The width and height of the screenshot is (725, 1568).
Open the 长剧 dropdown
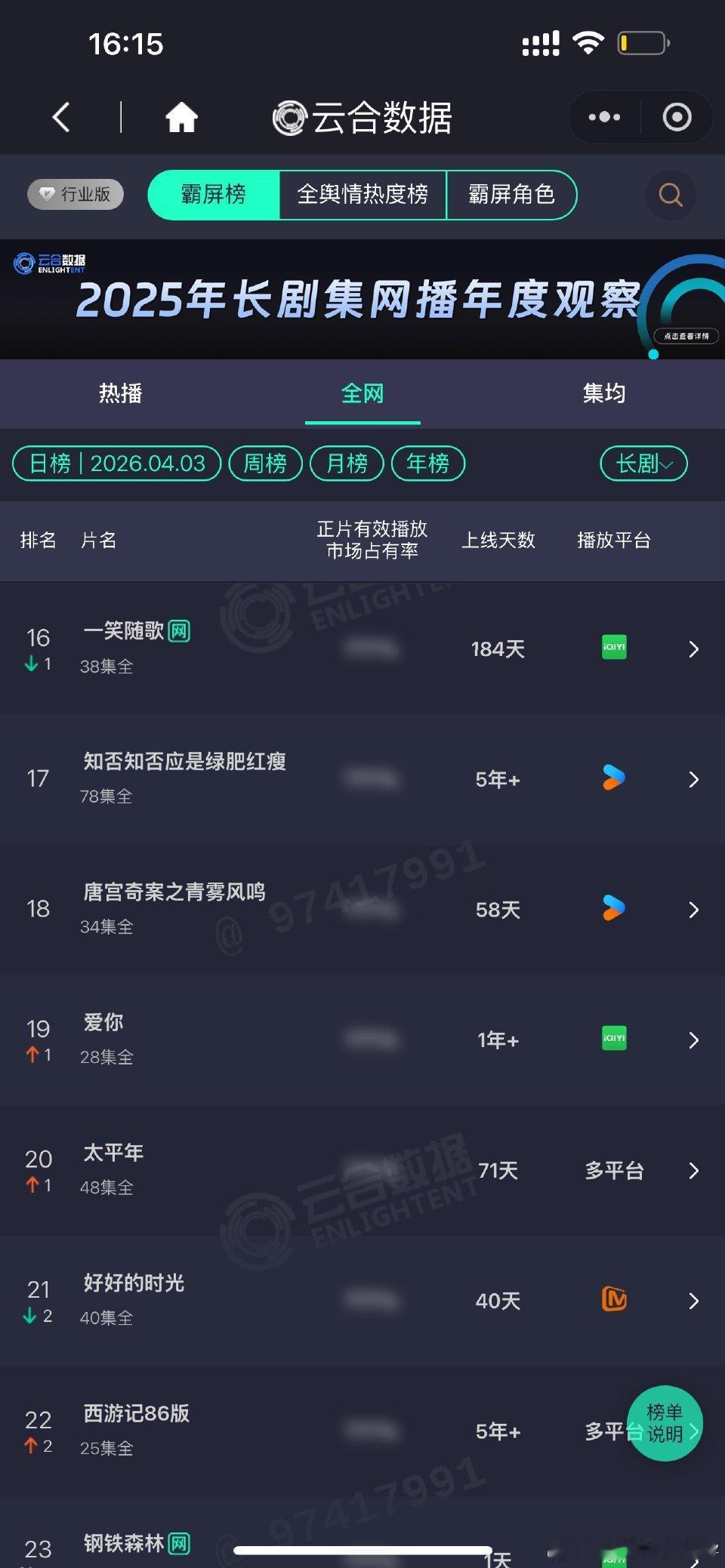[x=643, y=464]
